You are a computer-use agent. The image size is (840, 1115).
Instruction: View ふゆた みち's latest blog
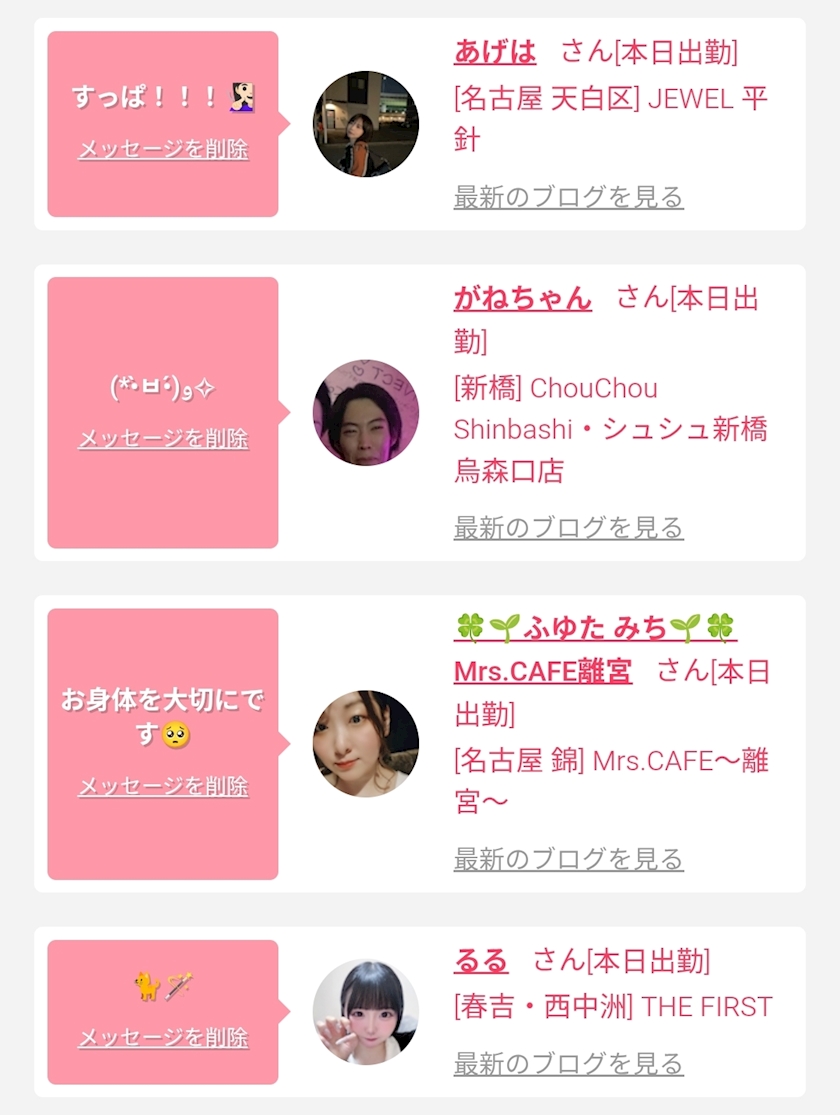(x=568, y=859)
